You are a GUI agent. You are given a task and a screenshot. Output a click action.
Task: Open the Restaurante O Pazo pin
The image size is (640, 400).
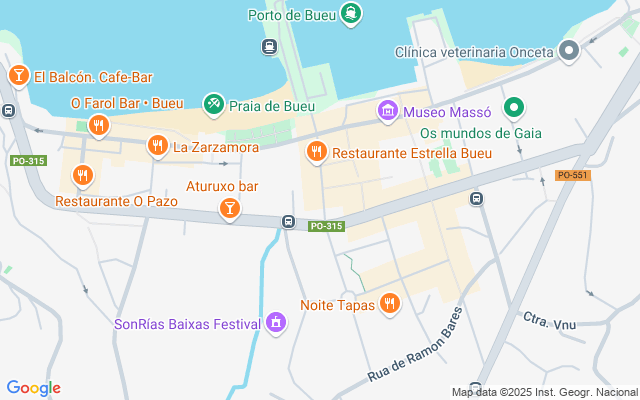[x=83, y=176]
